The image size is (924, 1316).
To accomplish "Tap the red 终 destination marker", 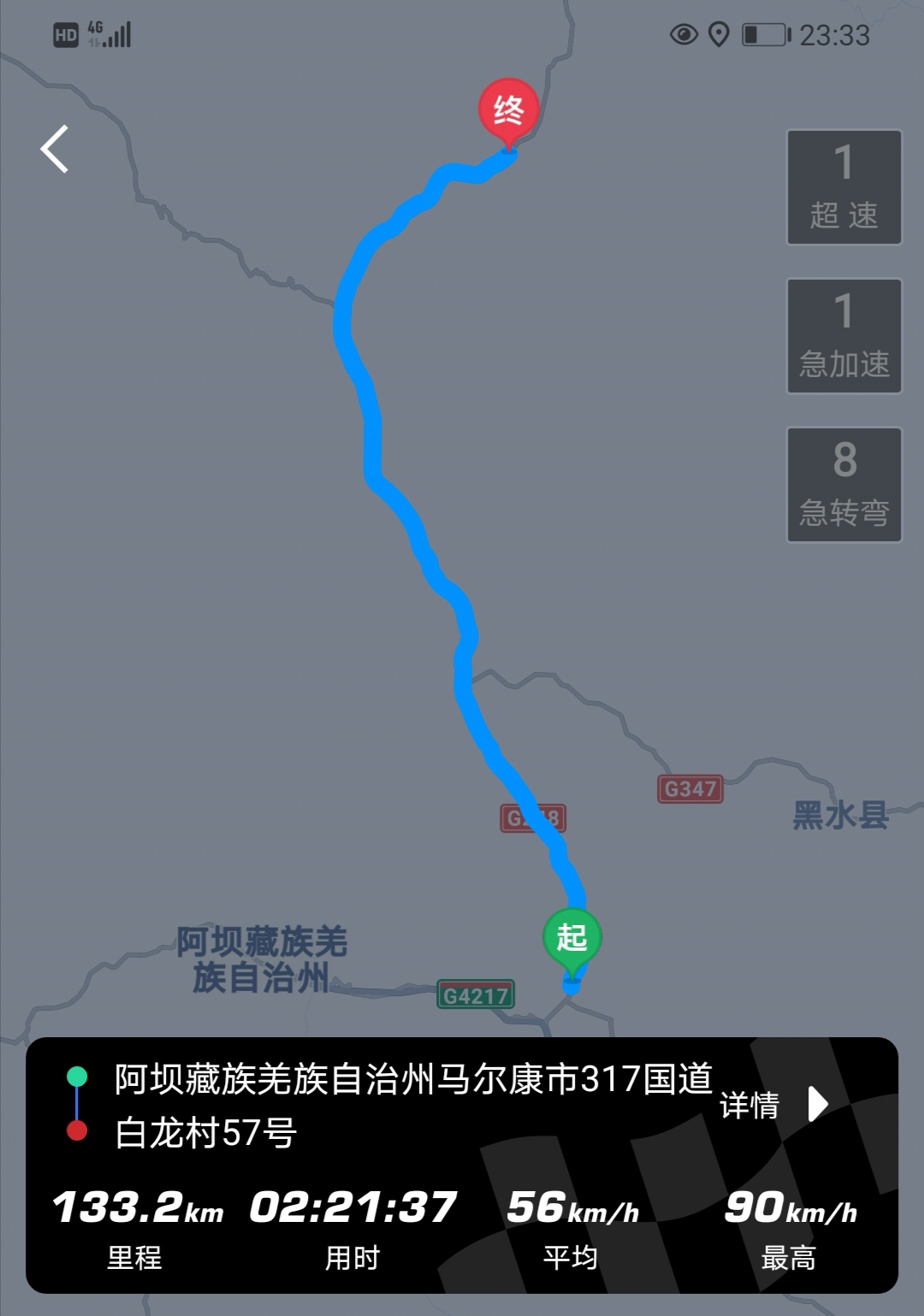I will (x=506, y=107).
